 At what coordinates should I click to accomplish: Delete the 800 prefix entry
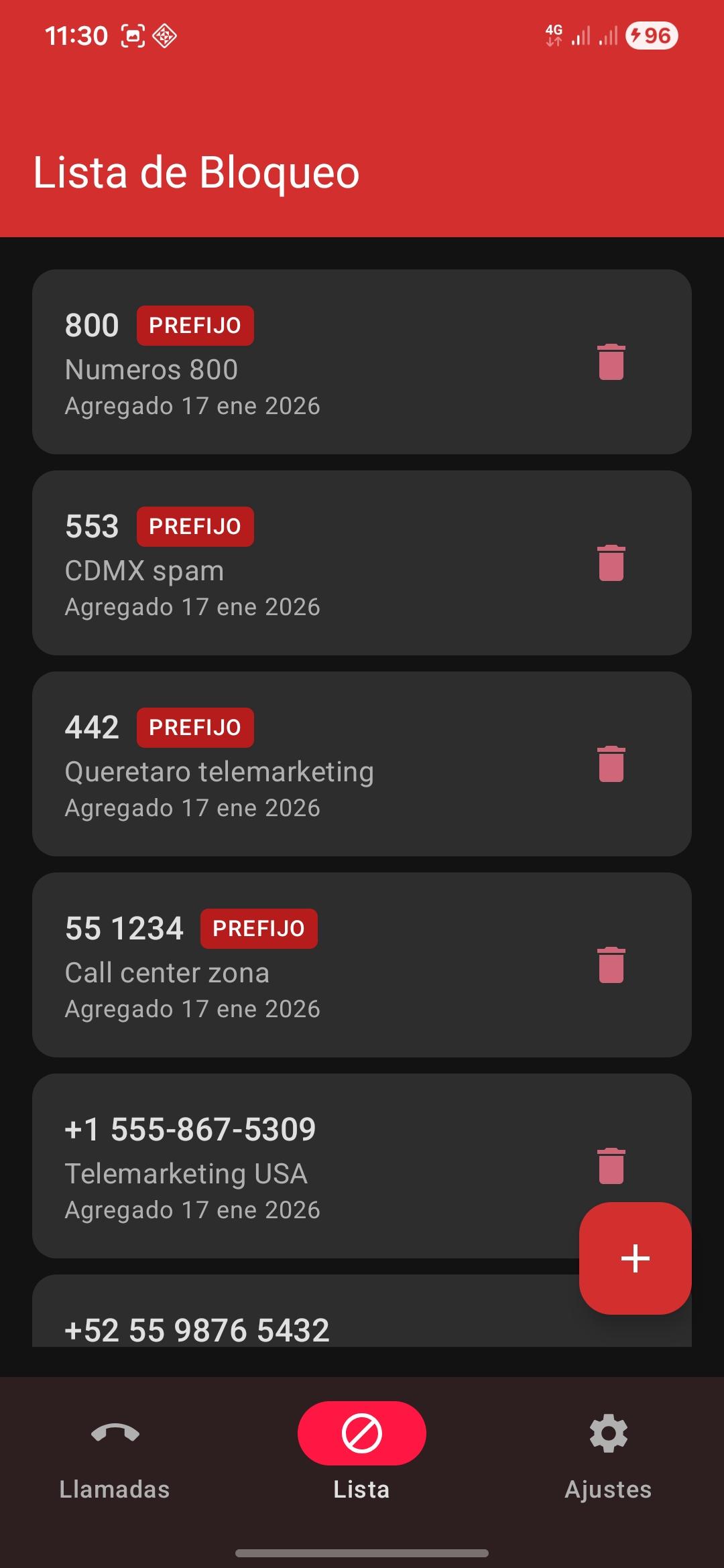click(611, 362)
